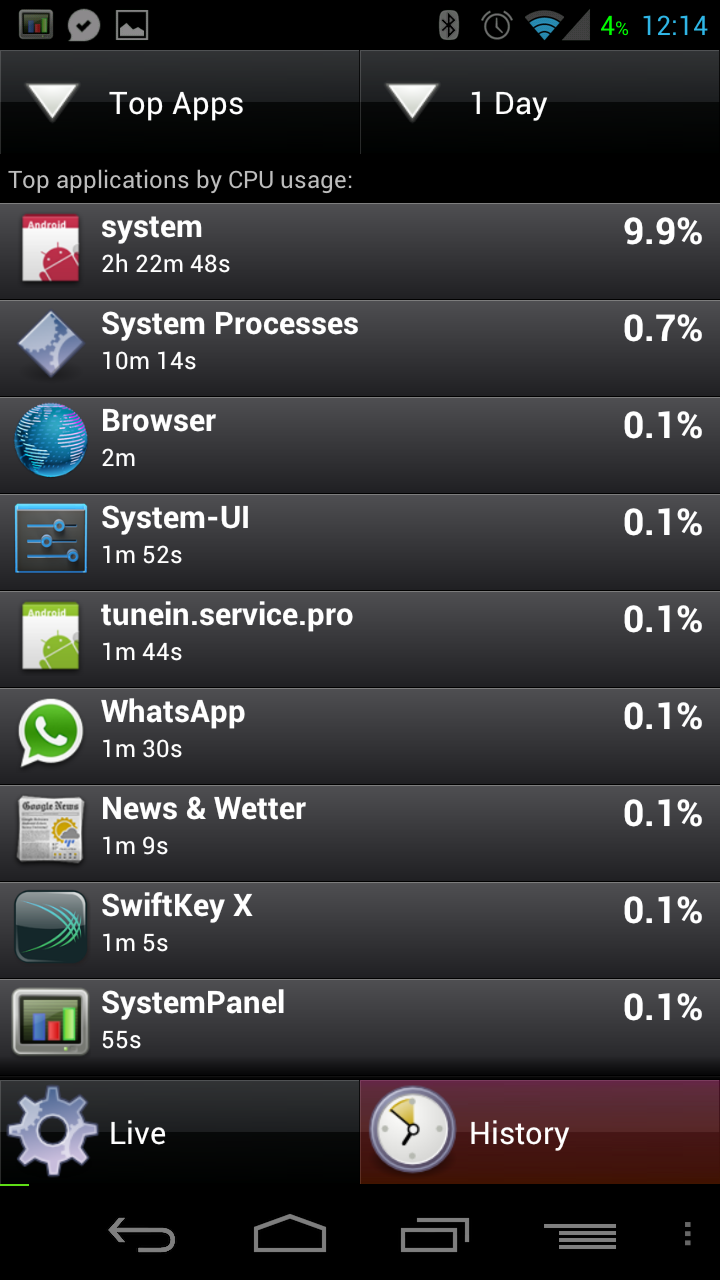Expand the Top Apps dropdown
The height and width of the screenshot is (1280, 720).
(180, 103)
